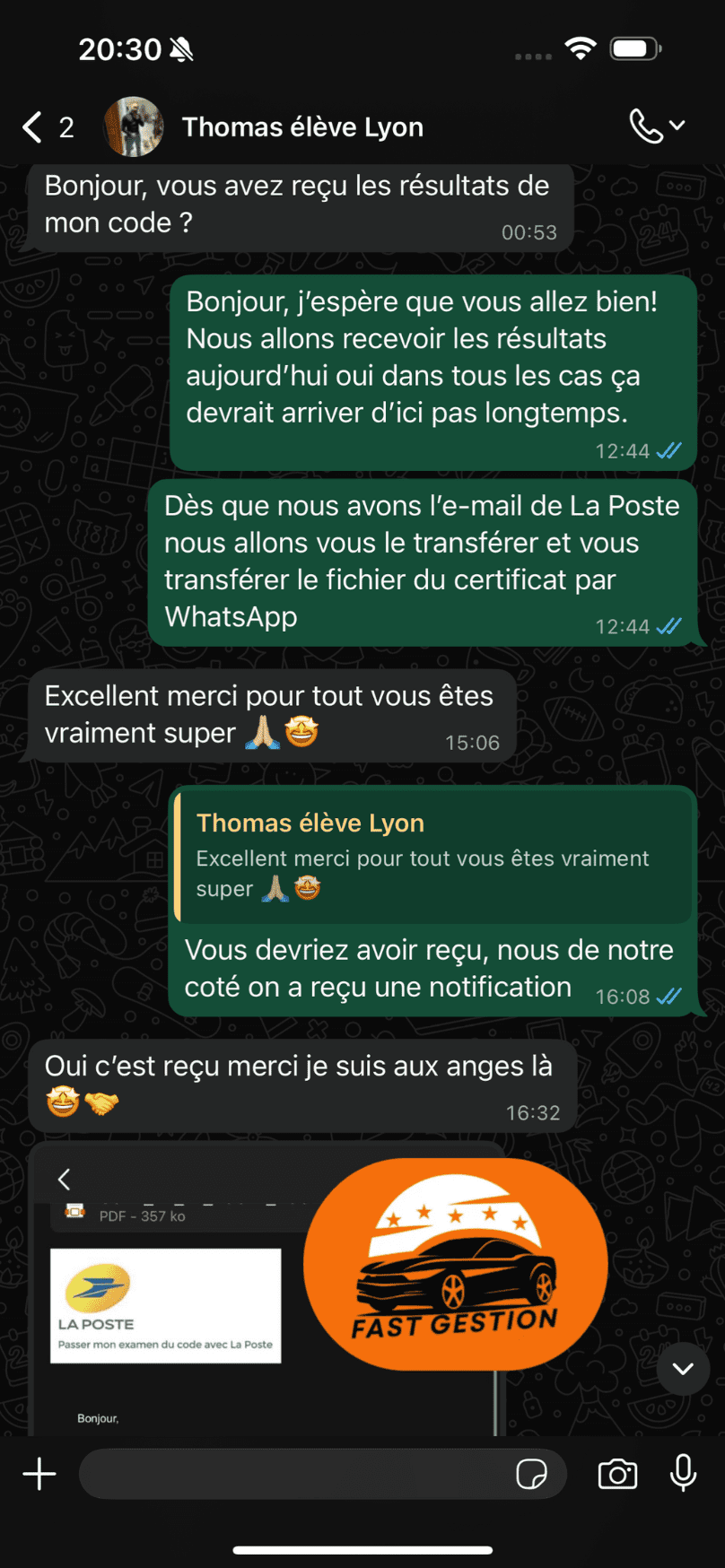The image size is (725, 1568).
Task: Start a call with Thomas élève Lyon
Action: tap(647, 126)
